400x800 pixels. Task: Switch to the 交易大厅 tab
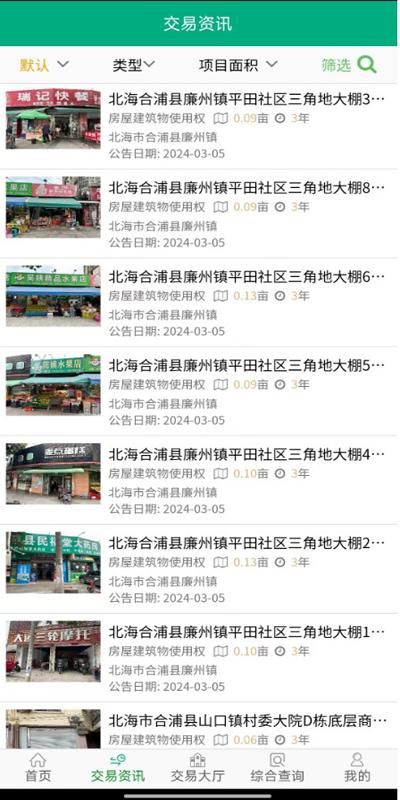click(x=197, y=767)
